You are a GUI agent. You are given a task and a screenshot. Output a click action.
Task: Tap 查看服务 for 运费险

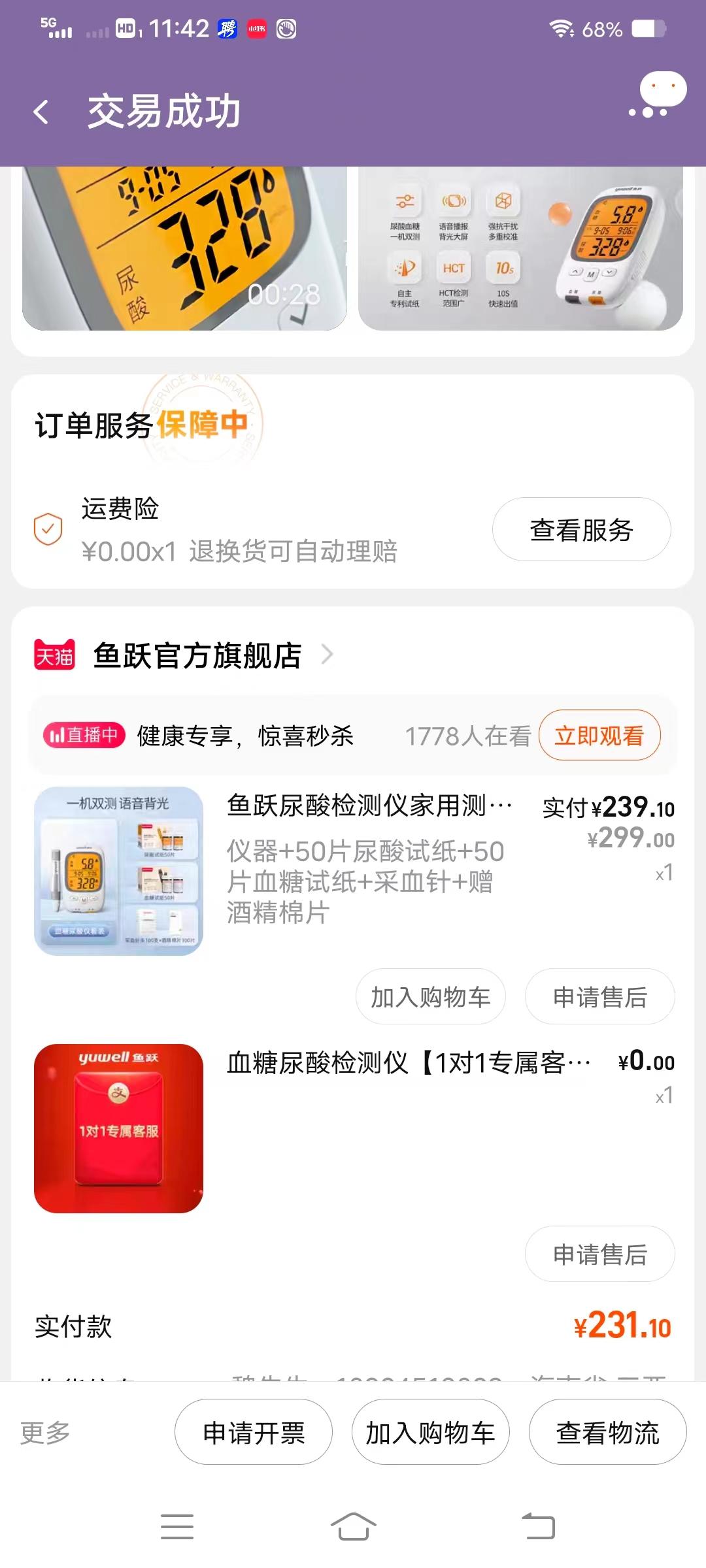(581, 530)
